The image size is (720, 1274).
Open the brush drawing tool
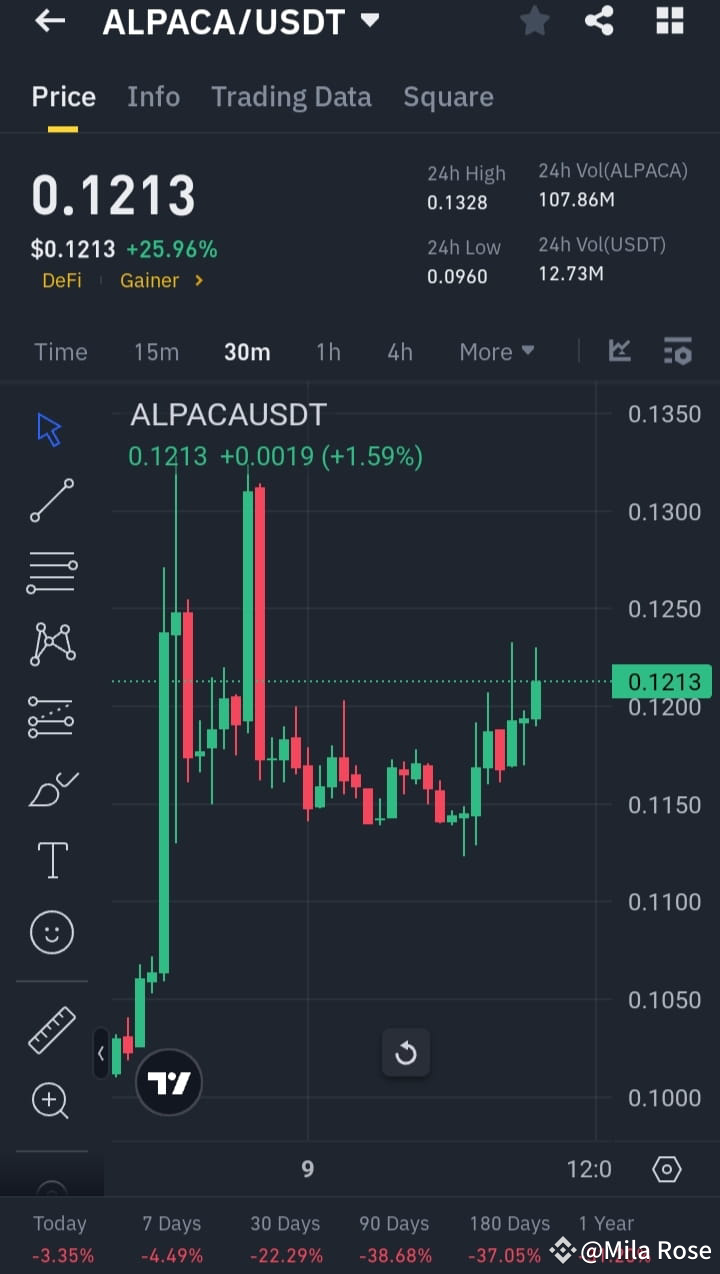click(x=51, y=788)
